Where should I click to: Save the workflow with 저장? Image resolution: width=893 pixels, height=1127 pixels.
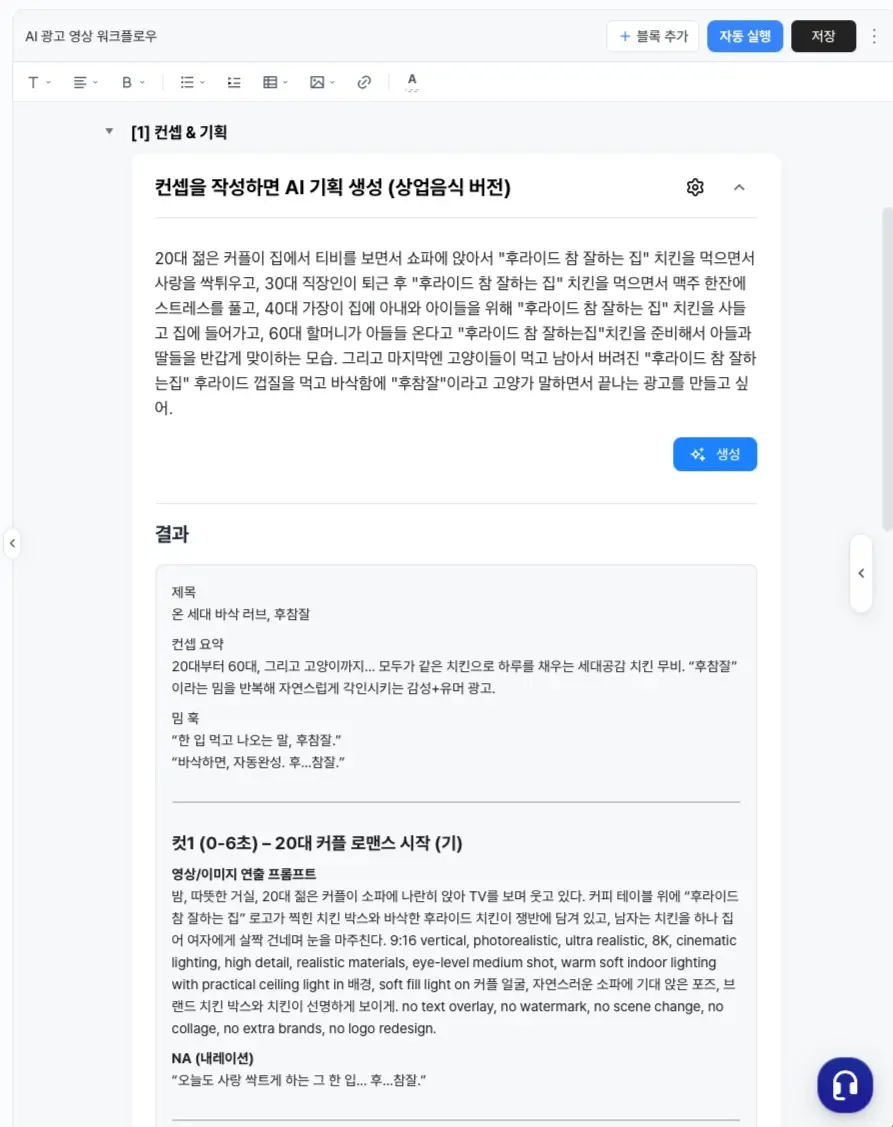point(823,36)
